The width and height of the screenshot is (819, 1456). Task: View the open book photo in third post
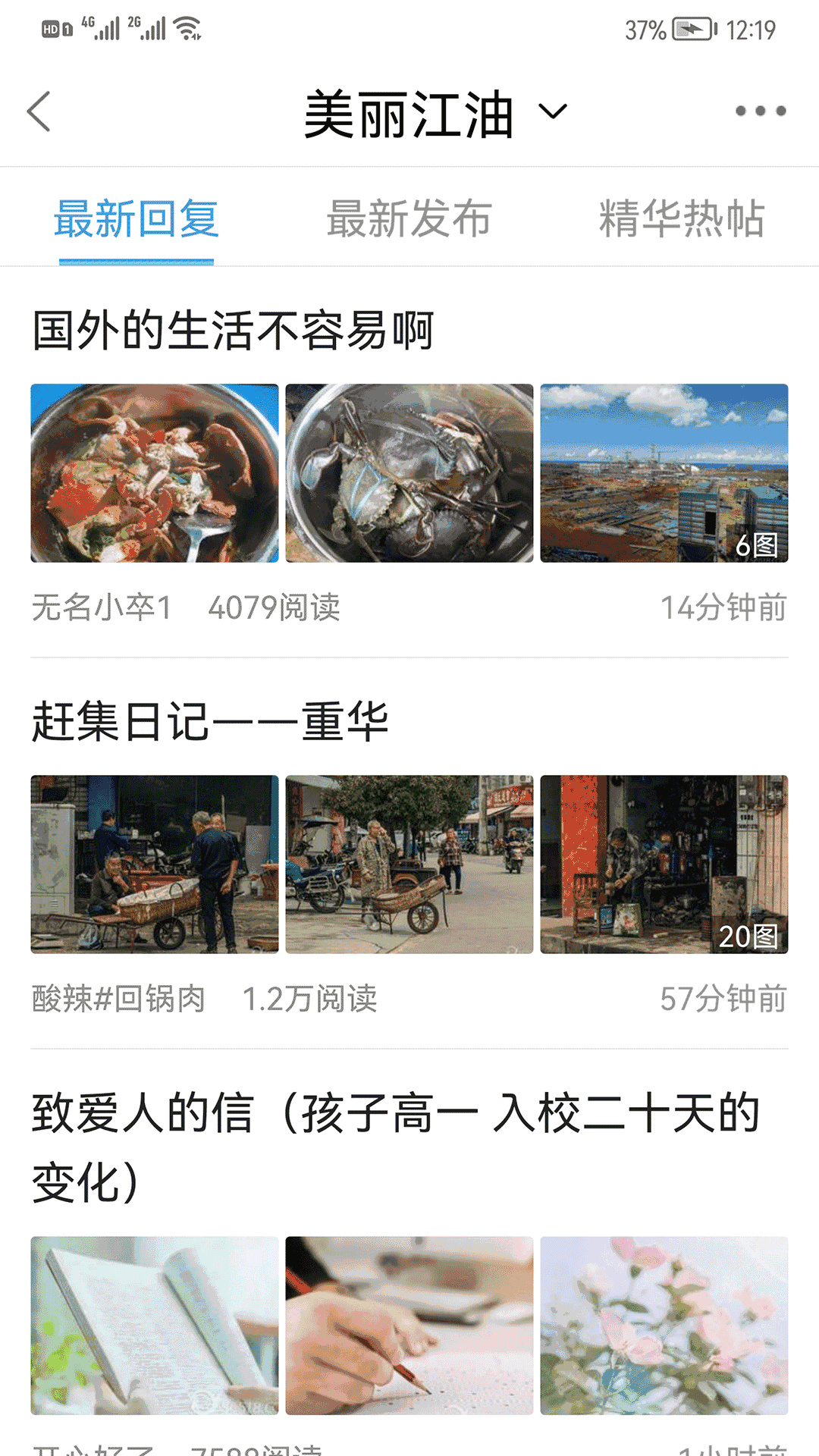155,1326
